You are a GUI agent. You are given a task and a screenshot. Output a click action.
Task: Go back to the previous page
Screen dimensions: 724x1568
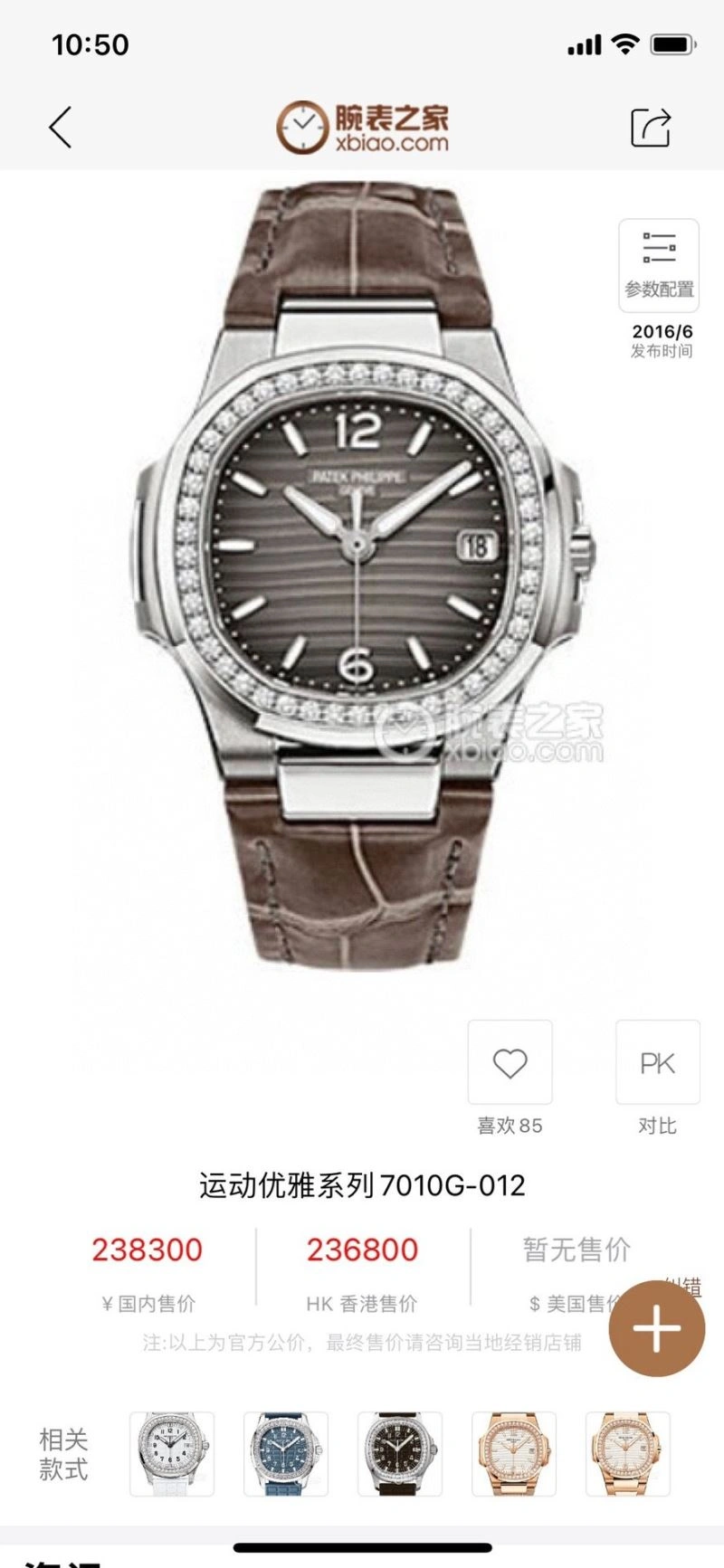60,127
